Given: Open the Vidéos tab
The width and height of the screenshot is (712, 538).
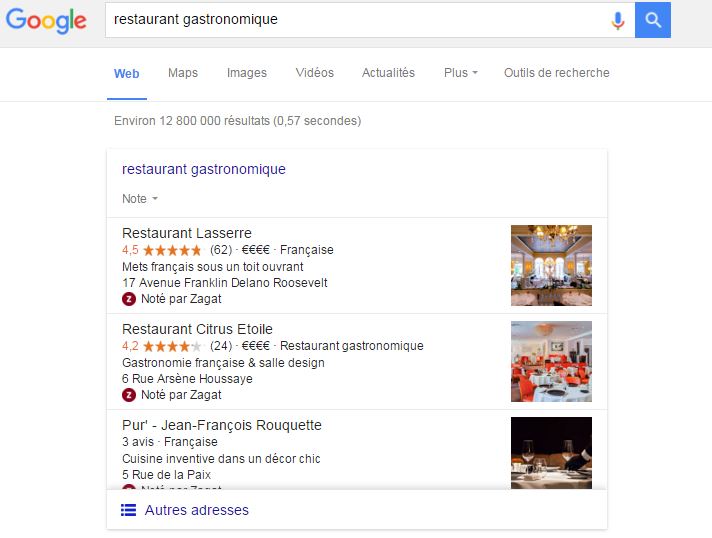Looking at the screenshot, I should click(315, 73).
